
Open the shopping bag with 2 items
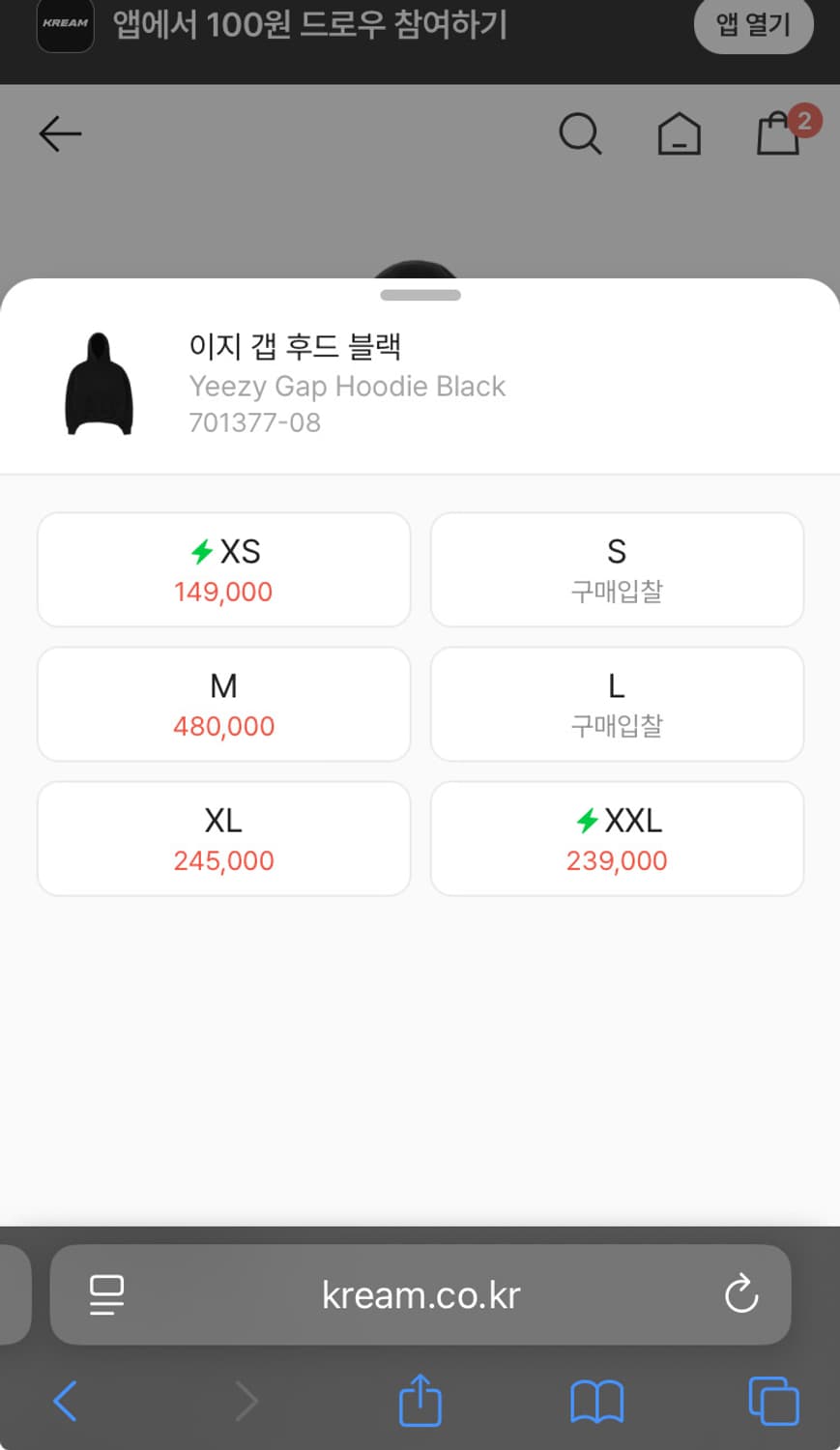click(779, 134)
